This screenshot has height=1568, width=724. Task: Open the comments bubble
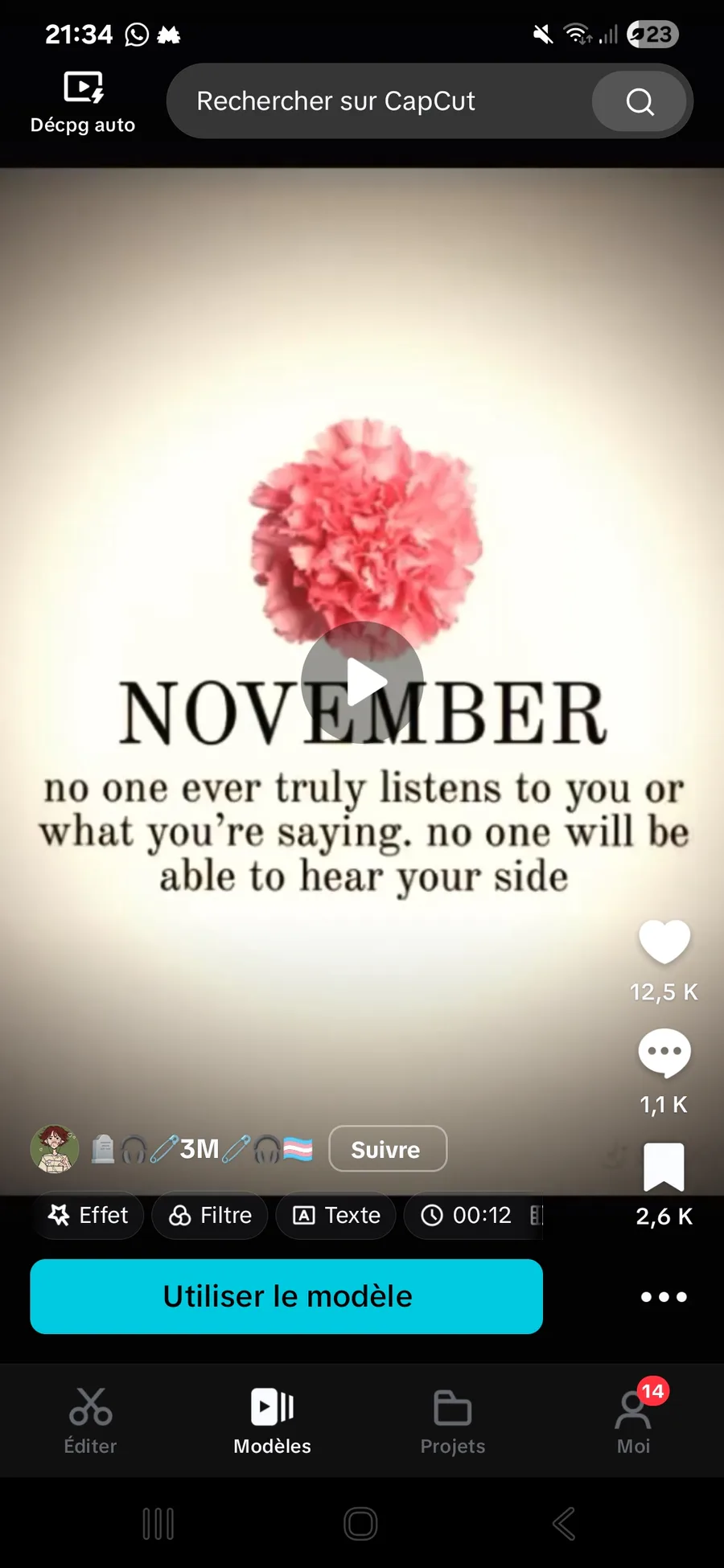coord(664,1053)
